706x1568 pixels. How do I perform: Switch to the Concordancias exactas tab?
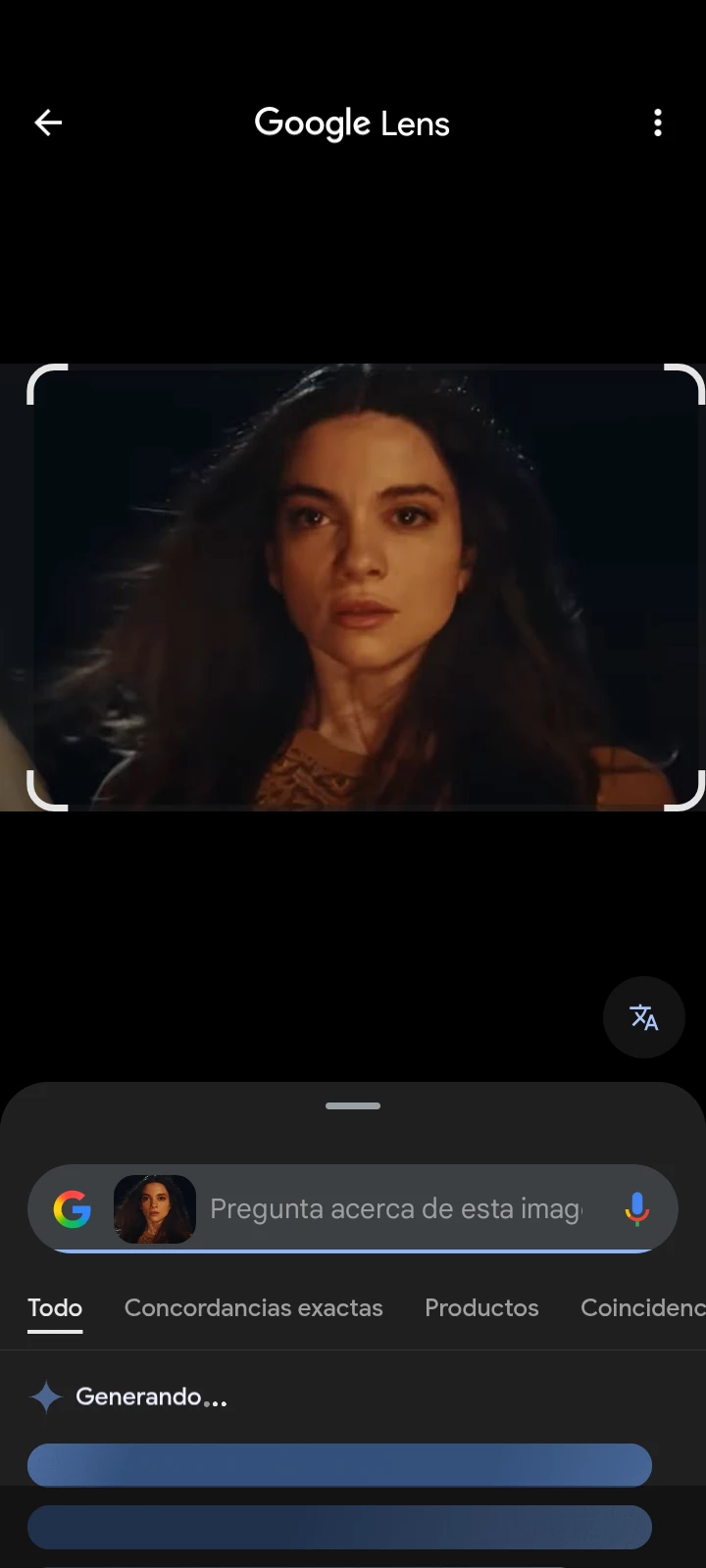[x=253, y=1307]
